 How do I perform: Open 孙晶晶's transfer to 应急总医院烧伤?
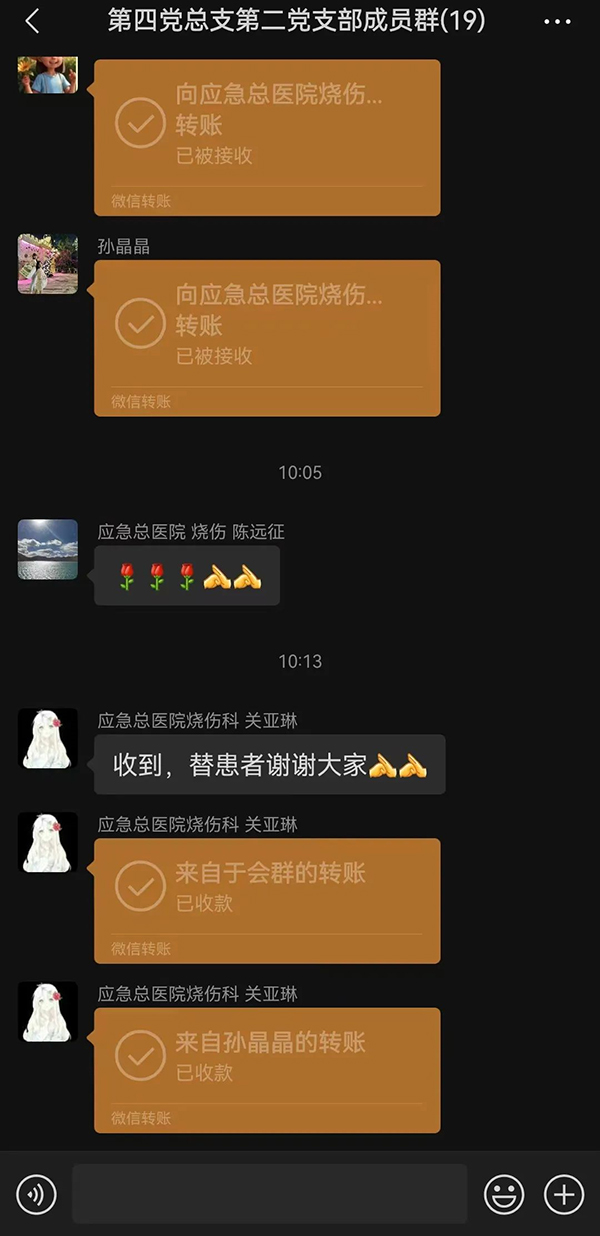[x=267, y=337]
